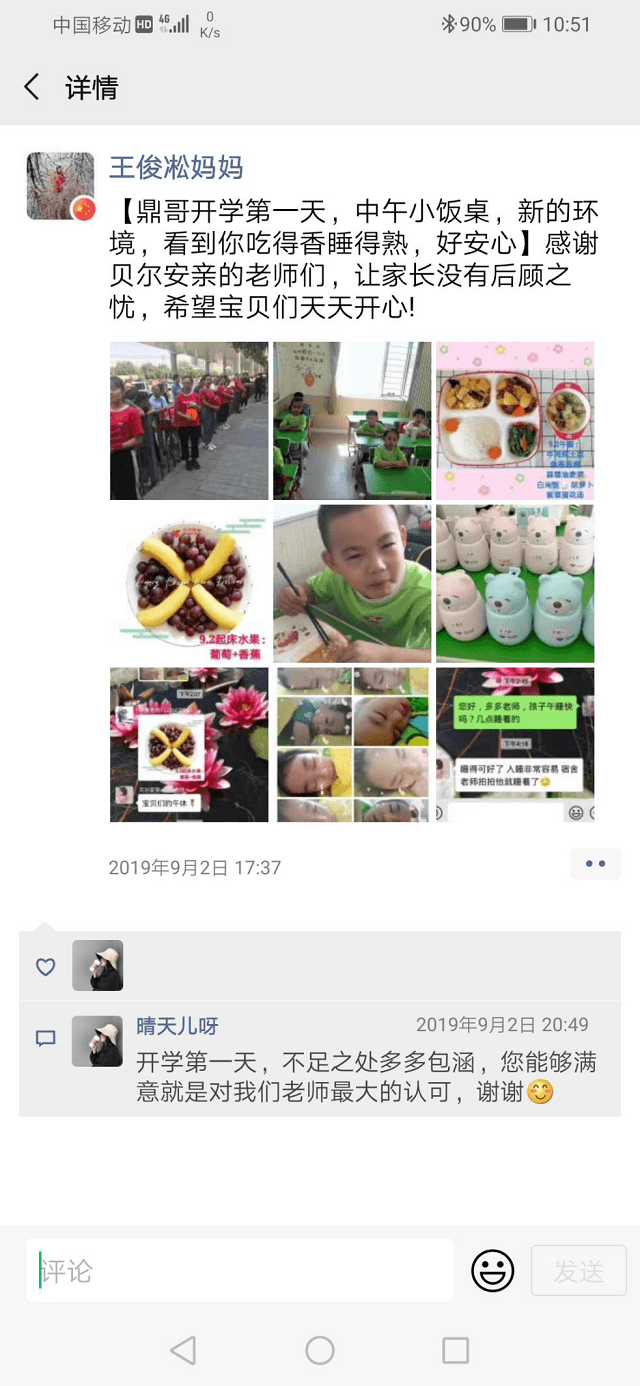This screenshot has width=640, height=1386.
Task: Open 王俊淞妈妈's profile avatar
Action: 60,186
